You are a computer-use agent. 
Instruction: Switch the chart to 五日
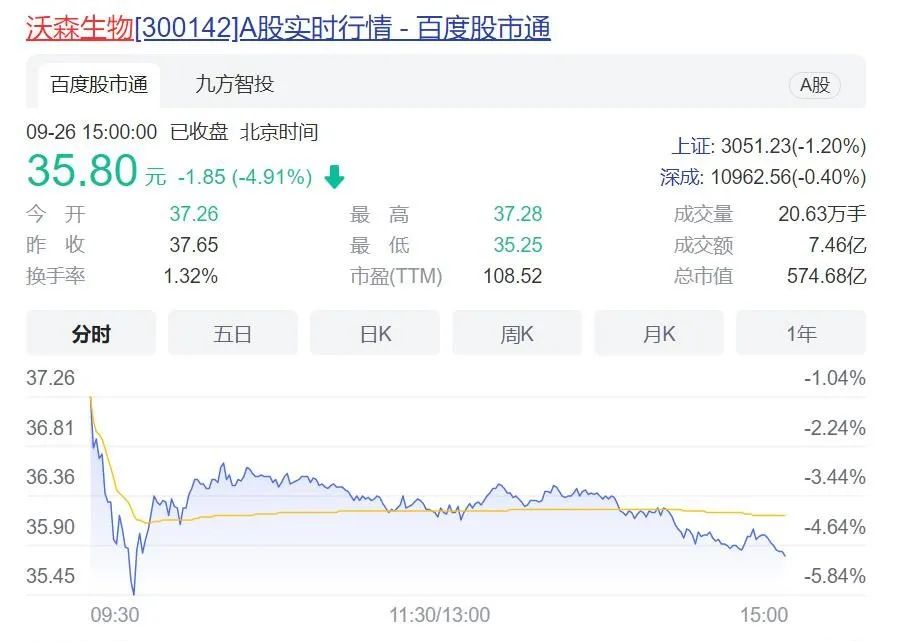(233, 334)
